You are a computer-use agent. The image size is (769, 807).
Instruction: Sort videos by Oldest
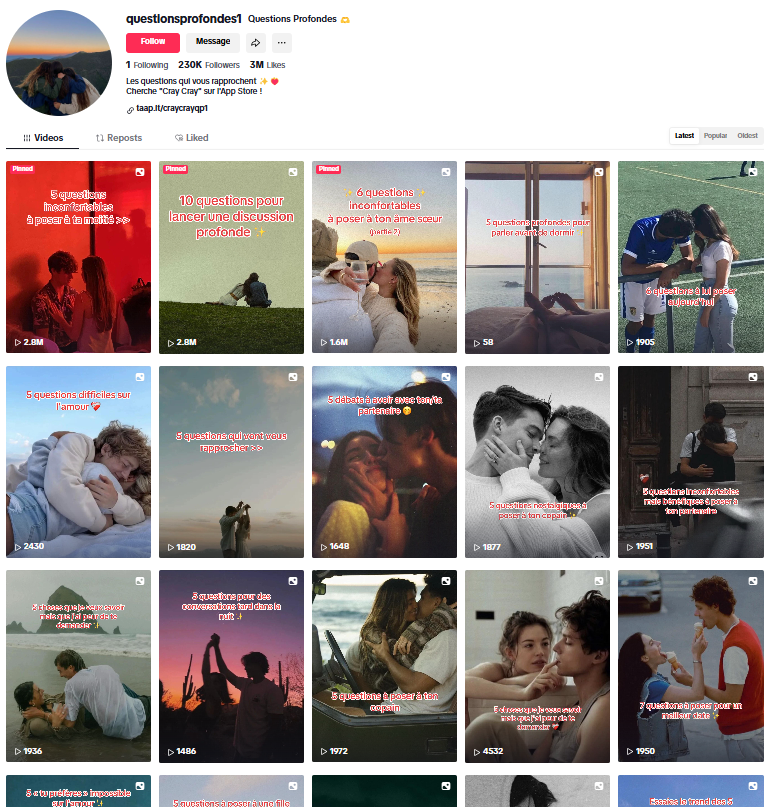[x=747, y=136]
